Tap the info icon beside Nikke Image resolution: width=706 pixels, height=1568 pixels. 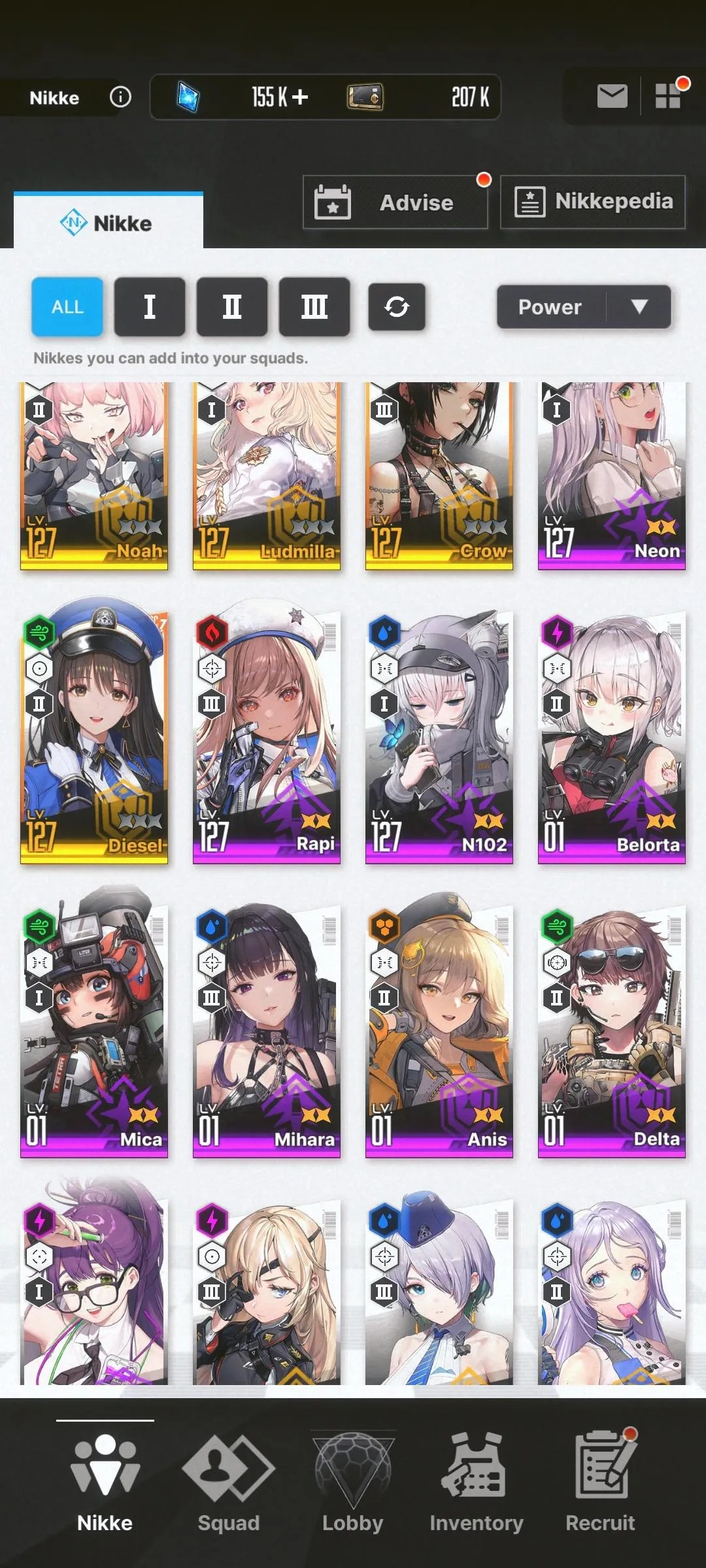120,97
